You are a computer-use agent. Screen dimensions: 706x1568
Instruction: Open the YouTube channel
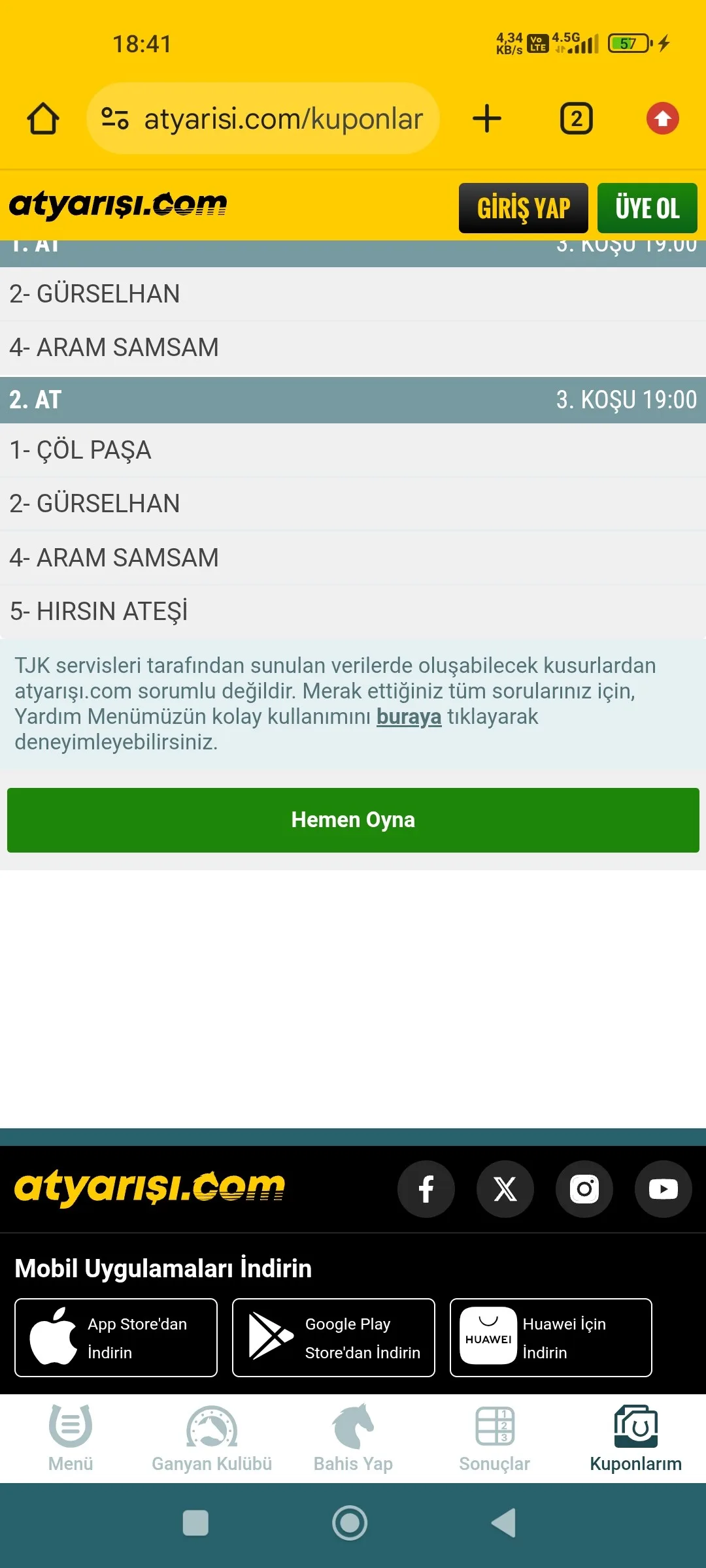pos(663,1189)
